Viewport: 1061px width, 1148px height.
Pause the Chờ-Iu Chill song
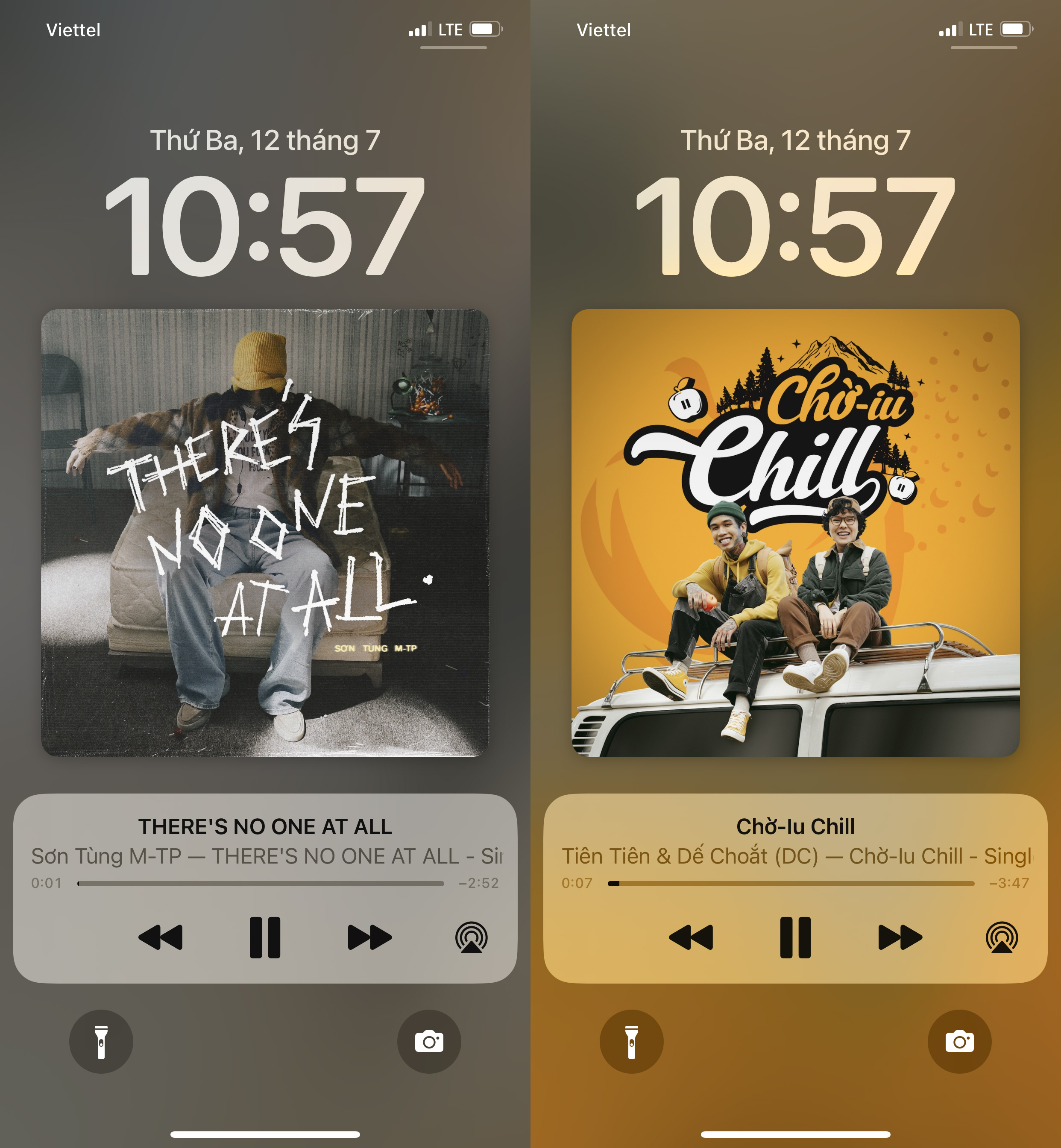[795, 937]
